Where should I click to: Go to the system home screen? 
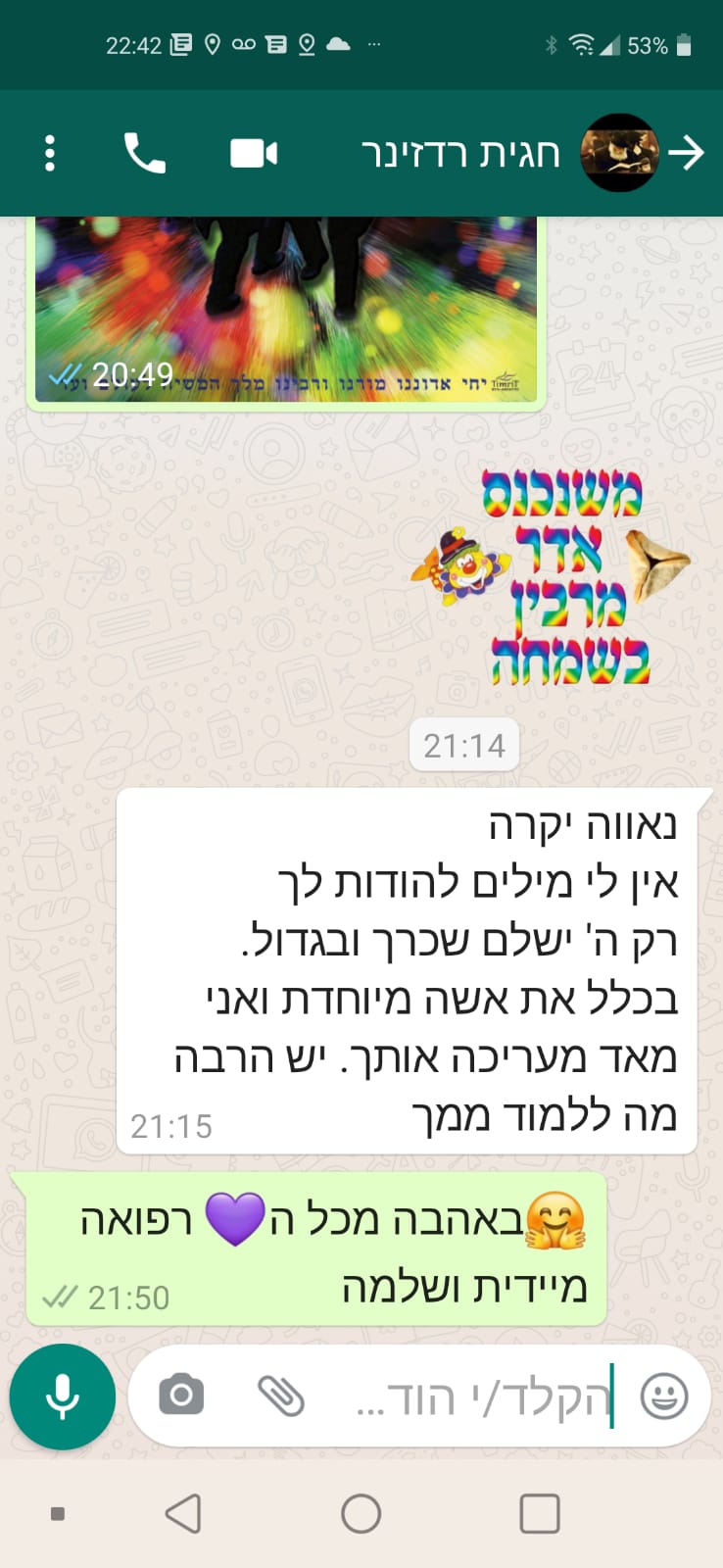pyautogui.click(x=361, y=1514)
